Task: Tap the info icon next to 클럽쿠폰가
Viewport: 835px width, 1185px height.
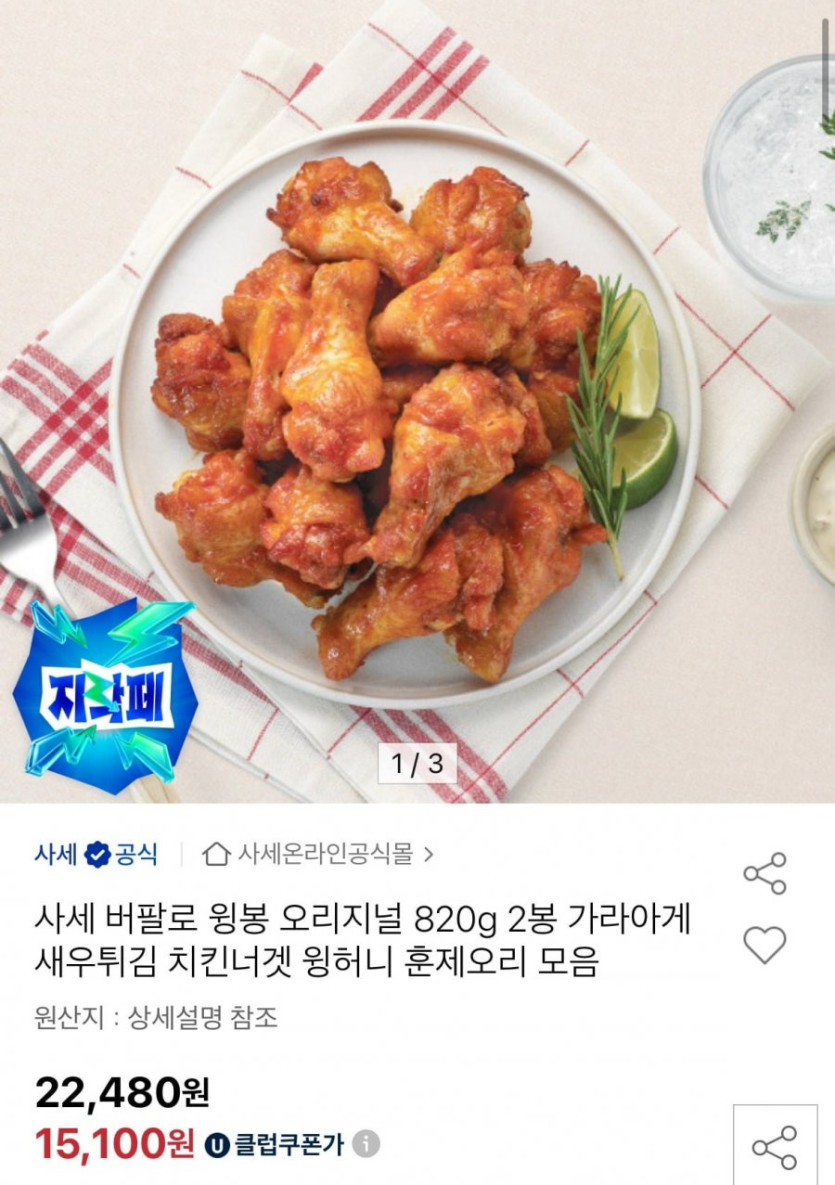Action: (367, 1144)
